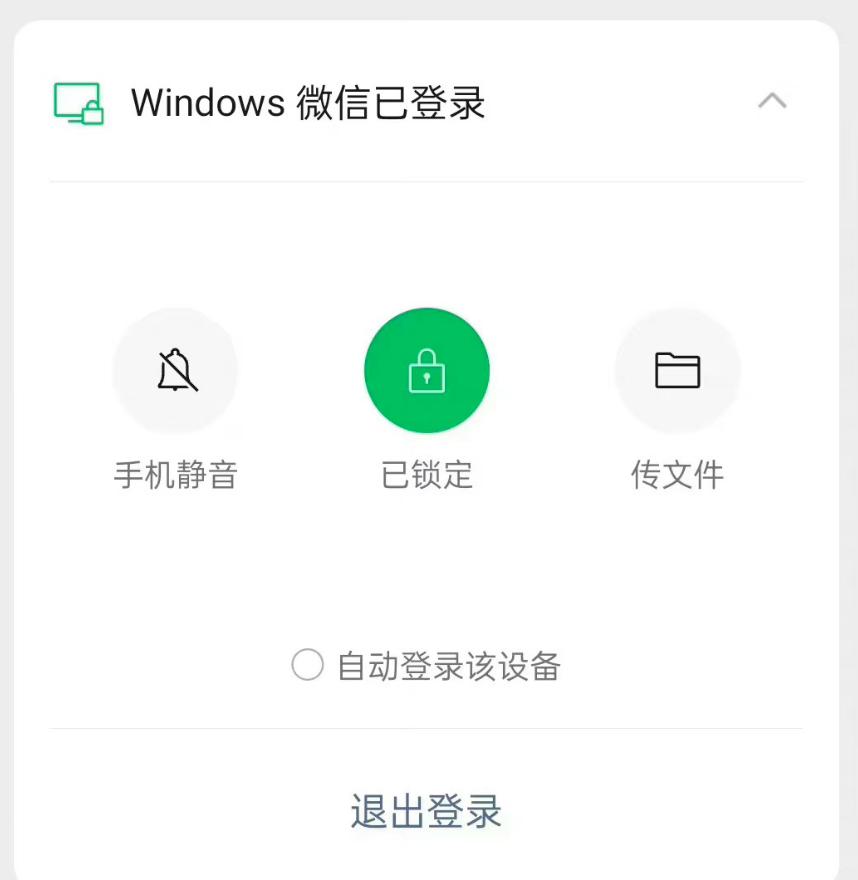Click the 已锁定 status text
This screenshot has width=858, height=880.
(427, 476)
